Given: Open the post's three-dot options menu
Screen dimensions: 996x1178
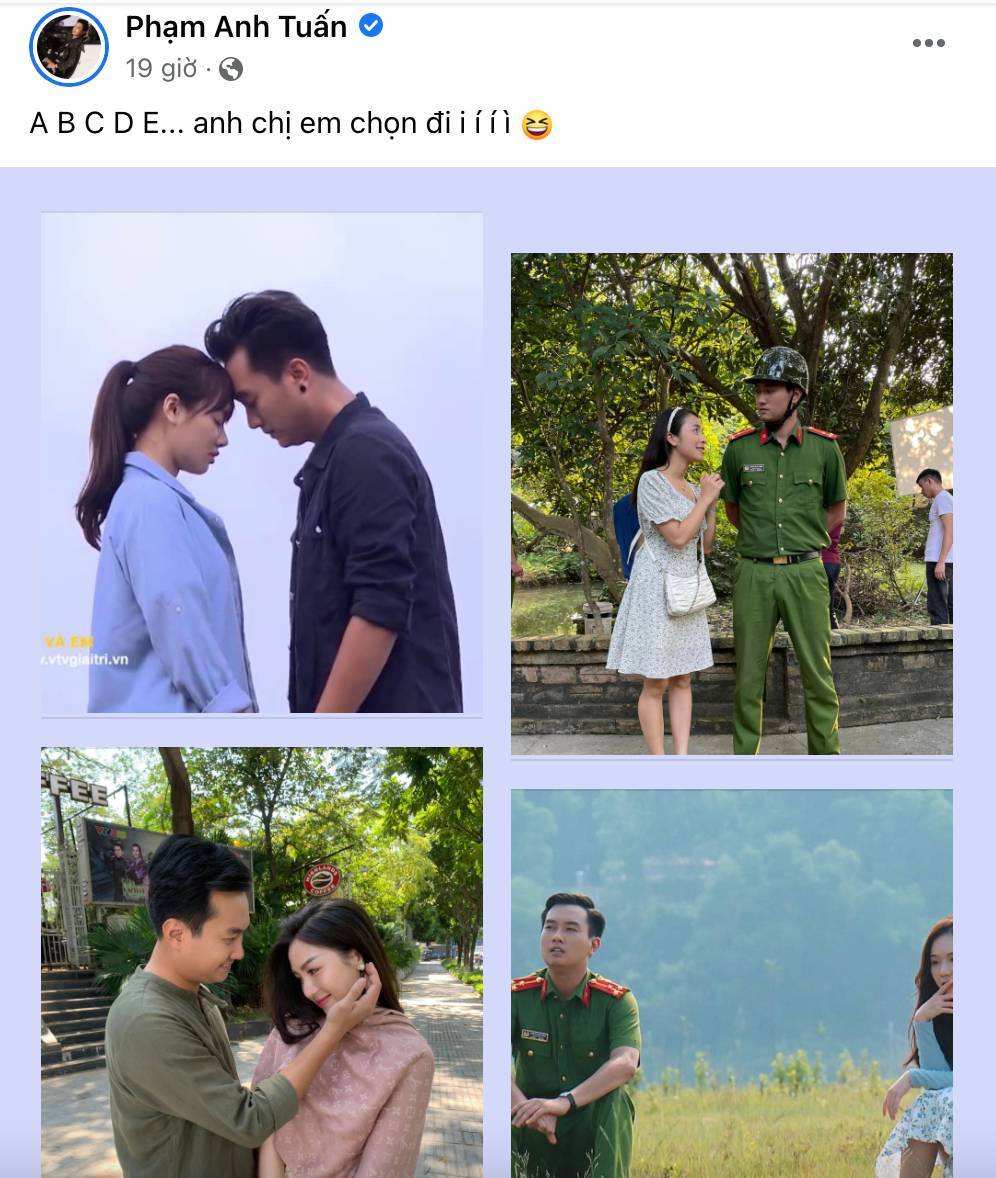Looking at the screenshot, I should click(x=928, y=43).
